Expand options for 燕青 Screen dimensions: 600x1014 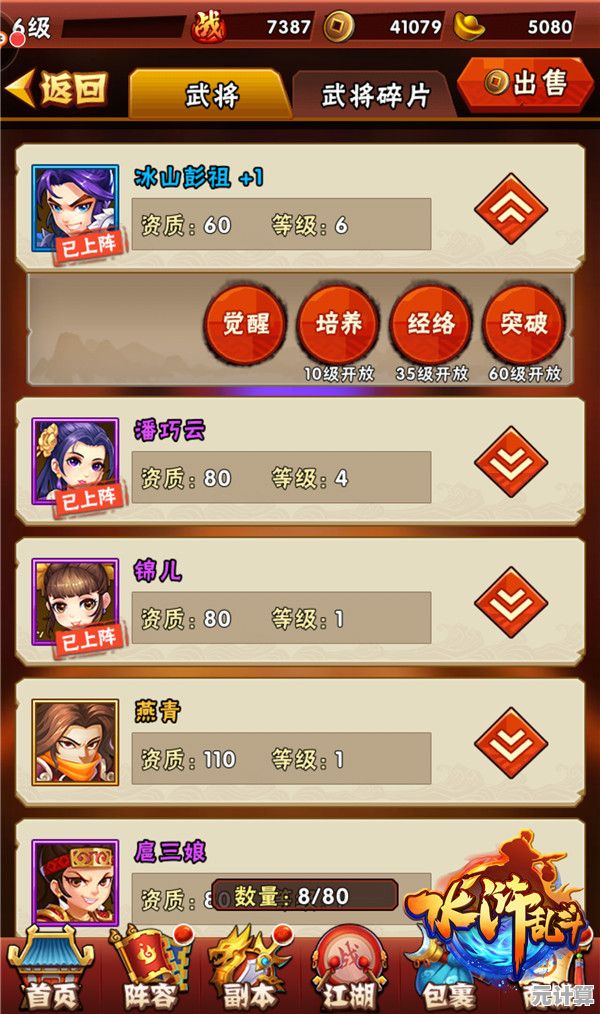coord(510,743)
